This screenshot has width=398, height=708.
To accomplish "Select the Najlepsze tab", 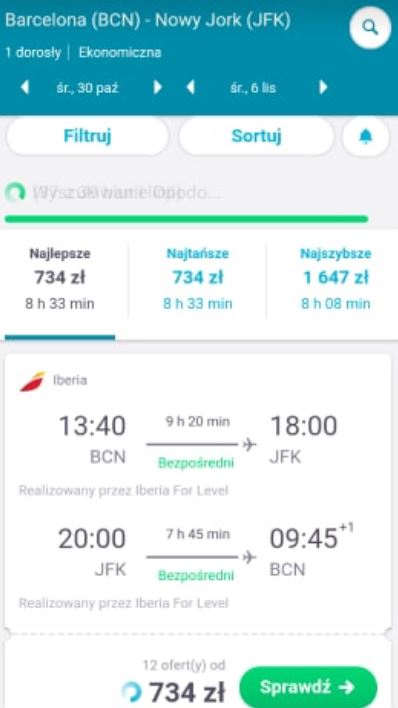I will tap(60, 279).
